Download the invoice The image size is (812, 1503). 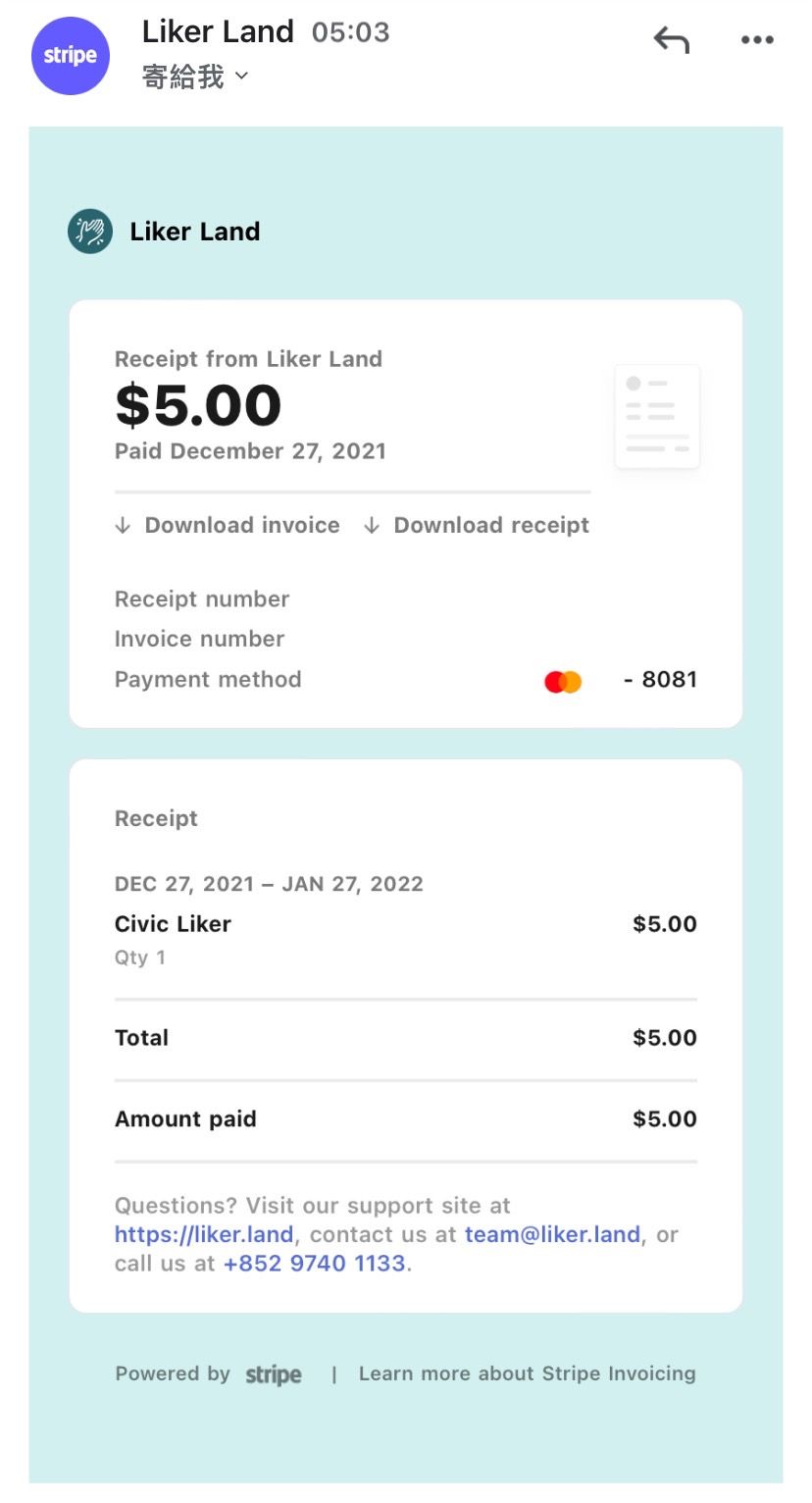tap(228, 525)
